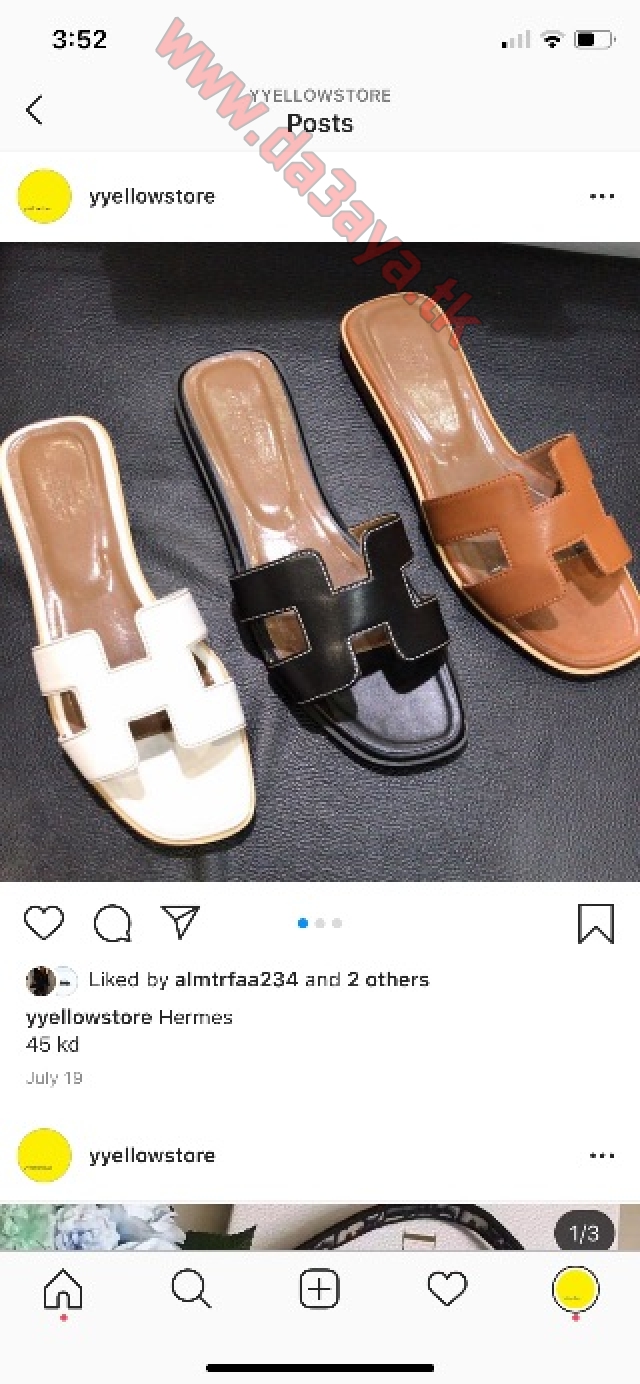
Task: View likes by almtrfaa234 and 2 others
Action: point(259,980)
